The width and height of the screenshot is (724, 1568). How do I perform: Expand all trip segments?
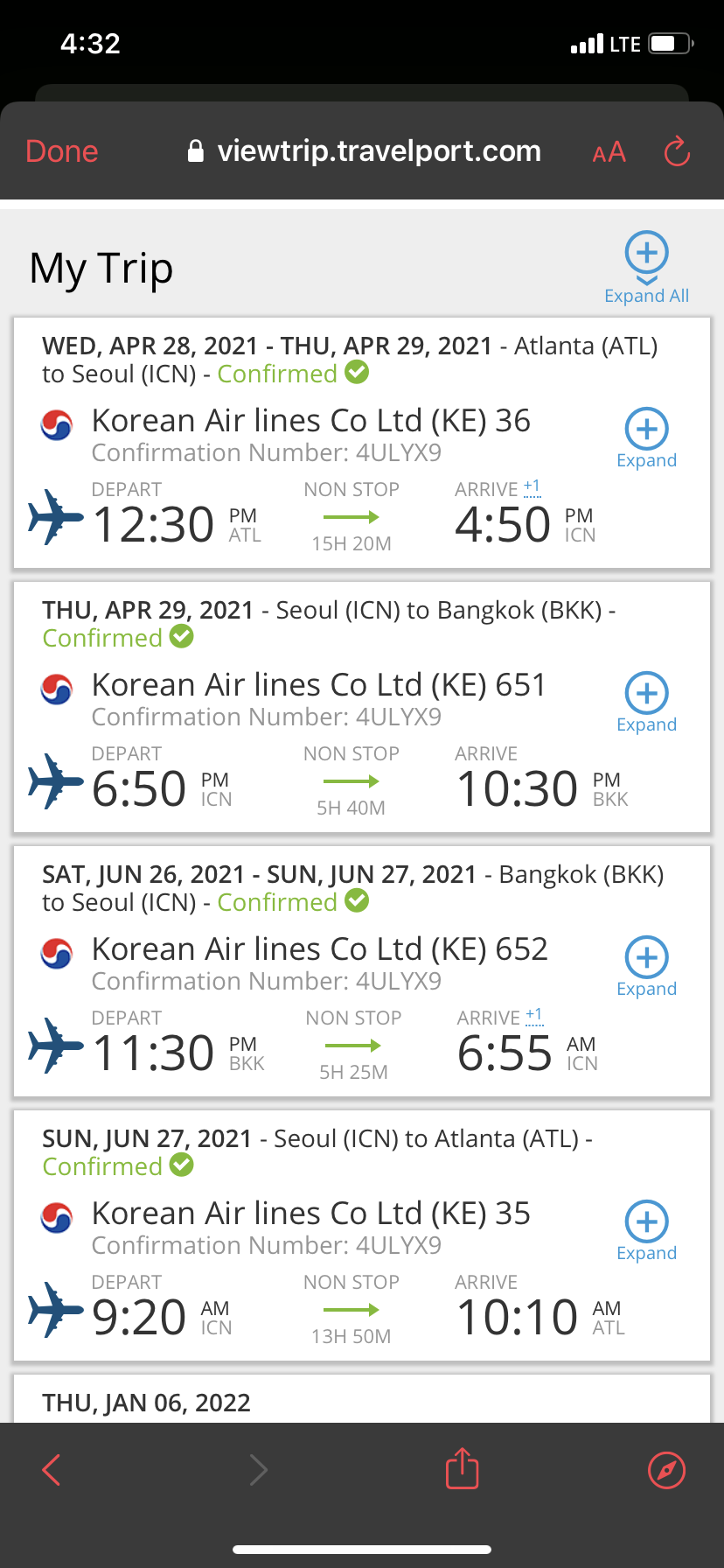[646, 268]
